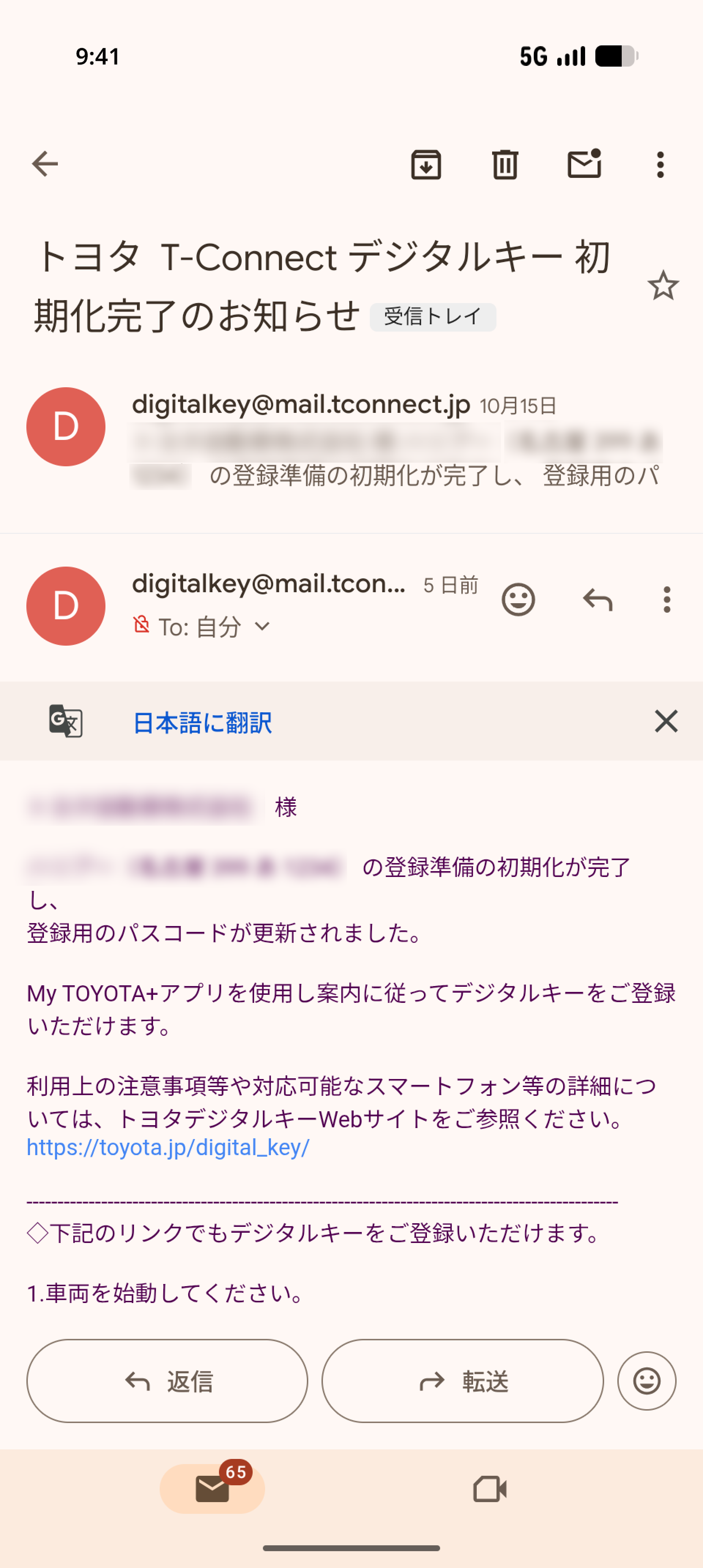Screen dimensions: 703x1568
Task: Reply using the arrow beside the sender
Action: pyautogui.click(x=597, y=600)
